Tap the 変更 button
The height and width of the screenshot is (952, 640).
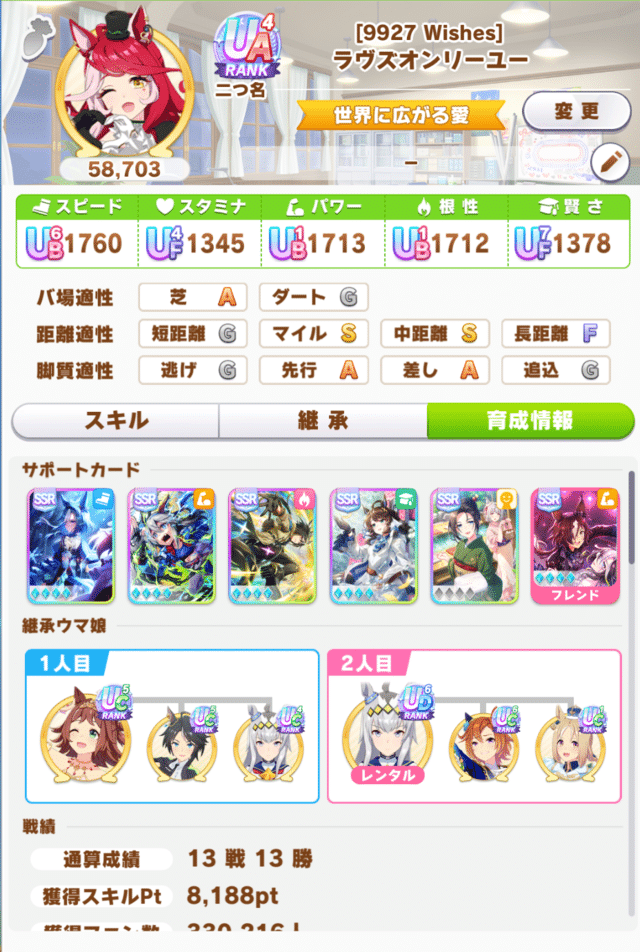[575, 111]
